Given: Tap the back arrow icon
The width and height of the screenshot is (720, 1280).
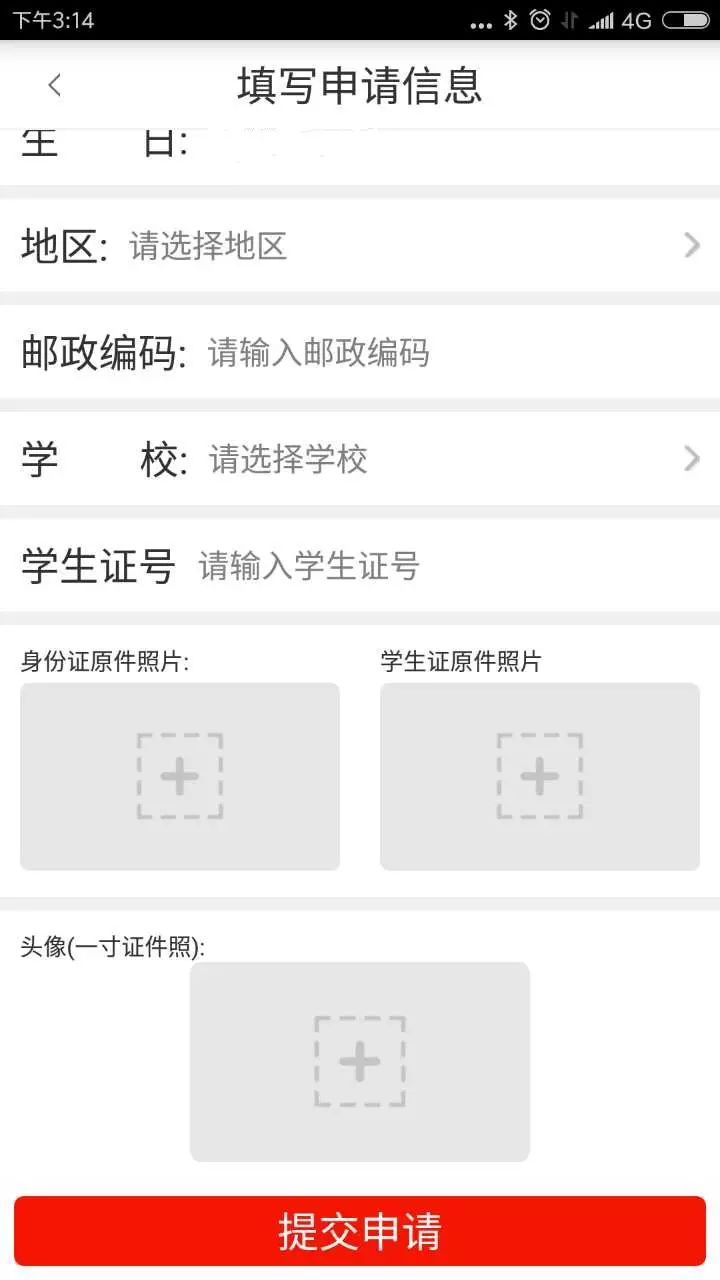Looking at the screenshot, I should click(55, 85).
